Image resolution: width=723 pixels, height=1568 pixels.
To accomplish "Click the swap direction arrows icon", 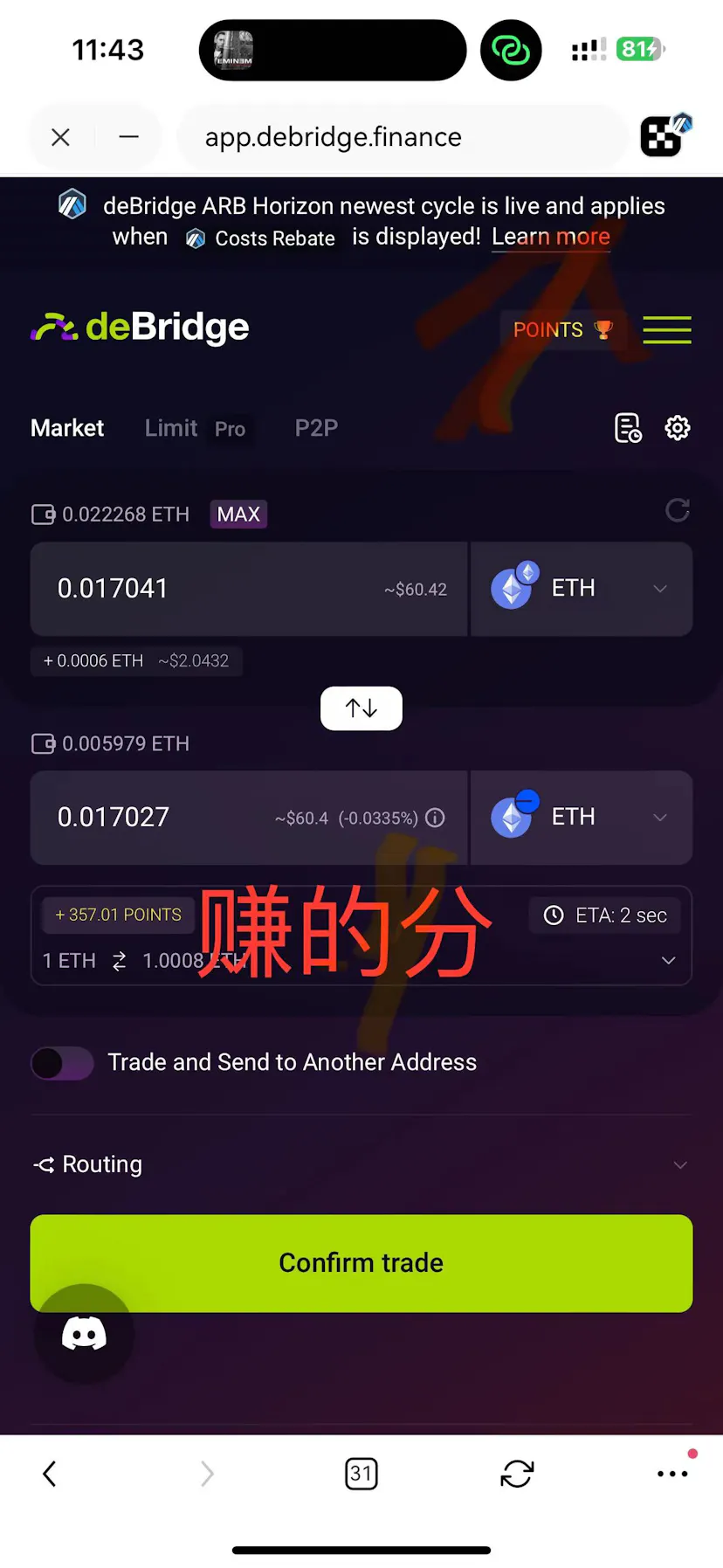I will [x=361, y=708].
